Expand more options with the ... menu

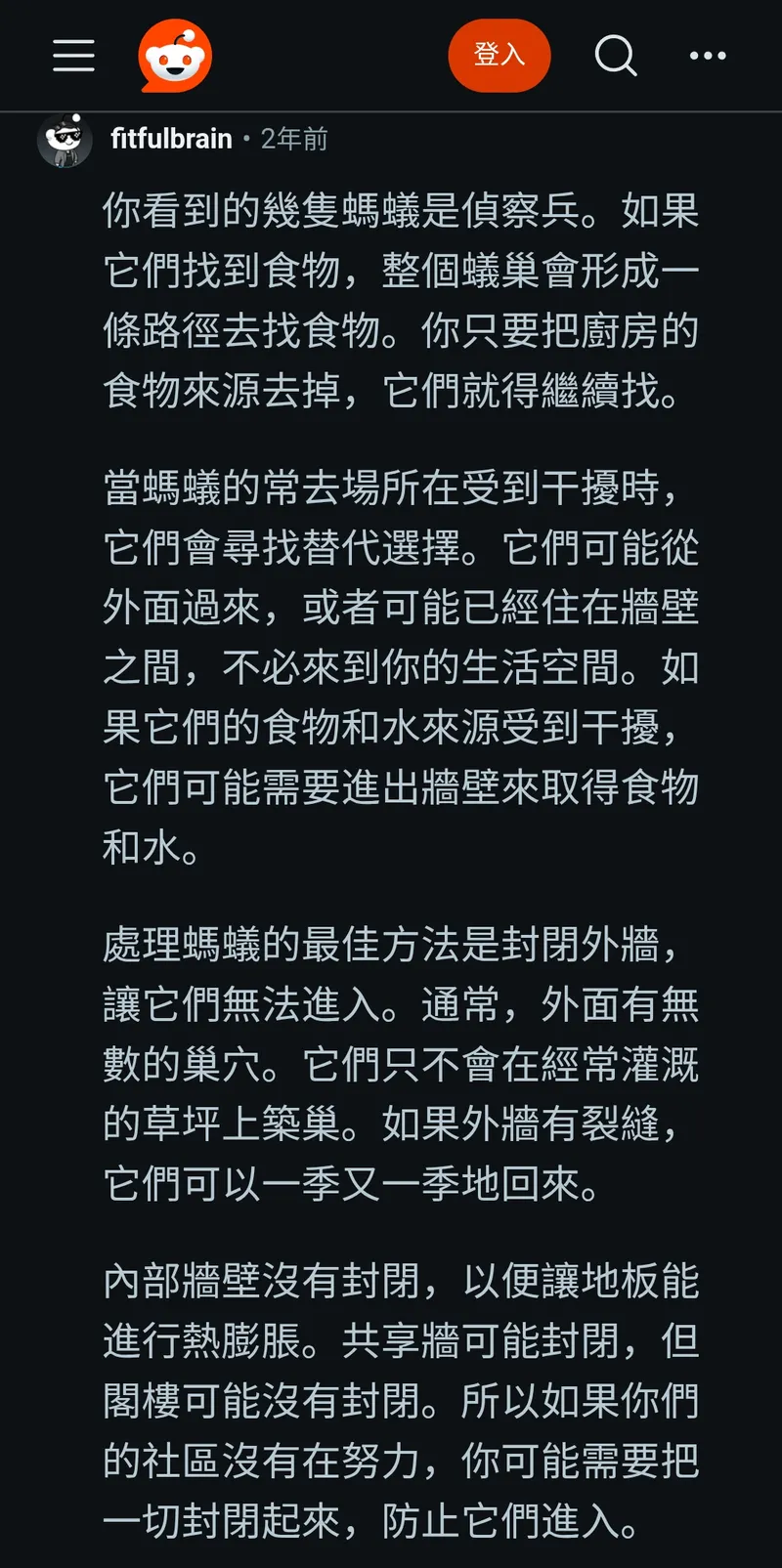tap(707, 56)
